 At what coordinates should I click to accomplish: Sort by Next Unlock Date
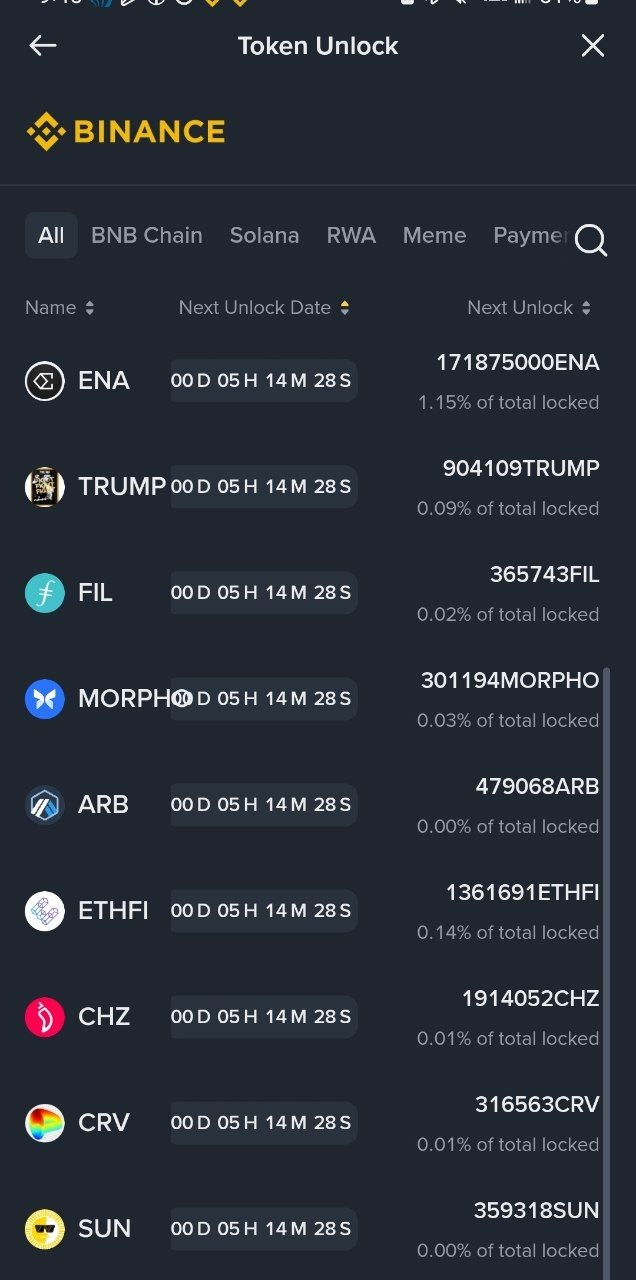point(264,308)
